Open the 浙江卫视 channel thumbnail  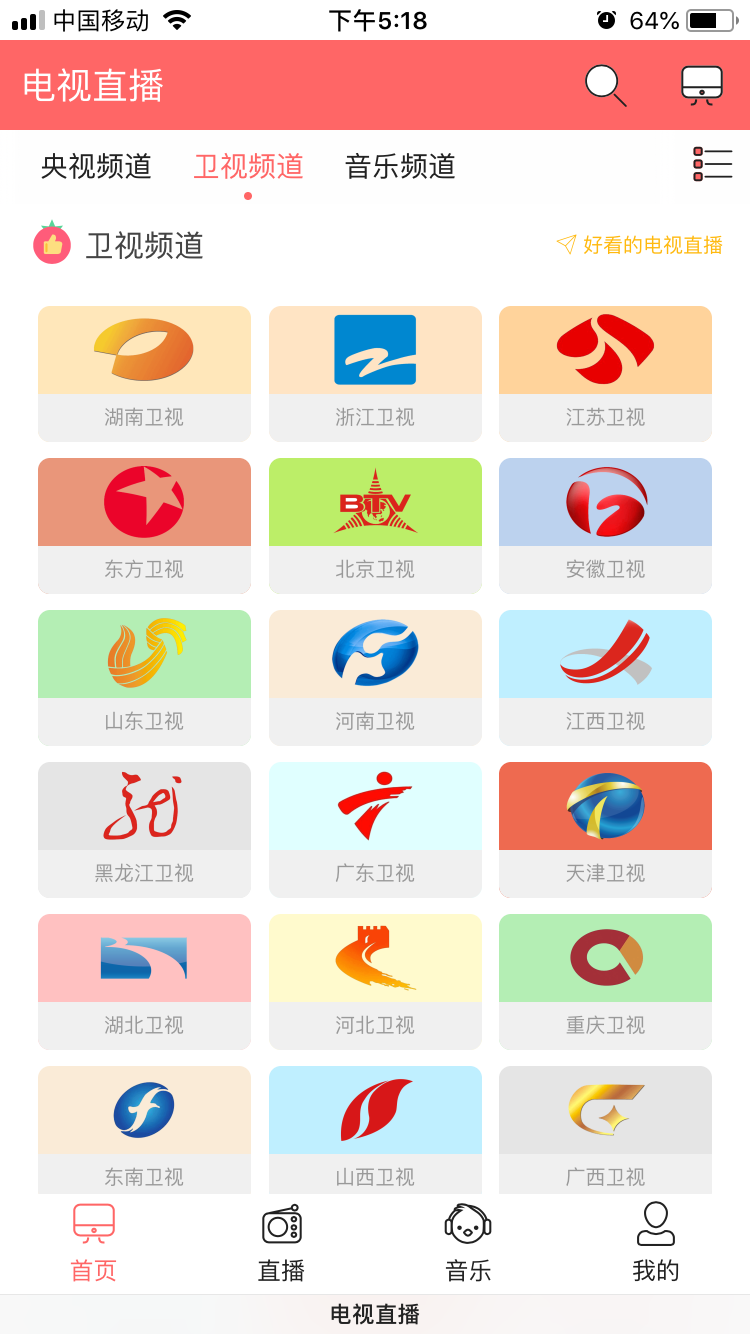click(374, 372)
